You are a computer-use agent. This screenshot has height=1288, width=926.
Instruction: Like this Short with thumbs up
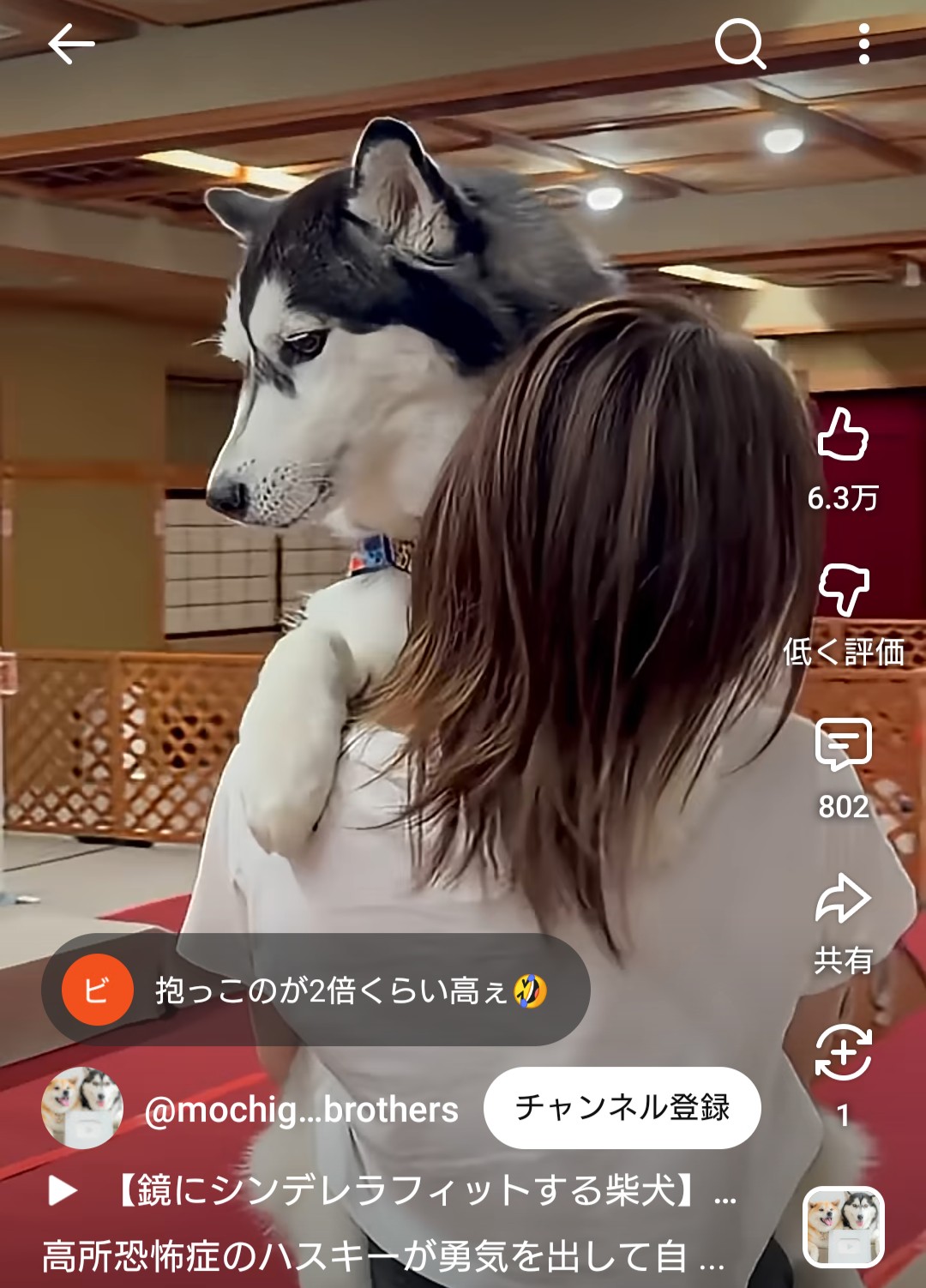coord(844,436)
